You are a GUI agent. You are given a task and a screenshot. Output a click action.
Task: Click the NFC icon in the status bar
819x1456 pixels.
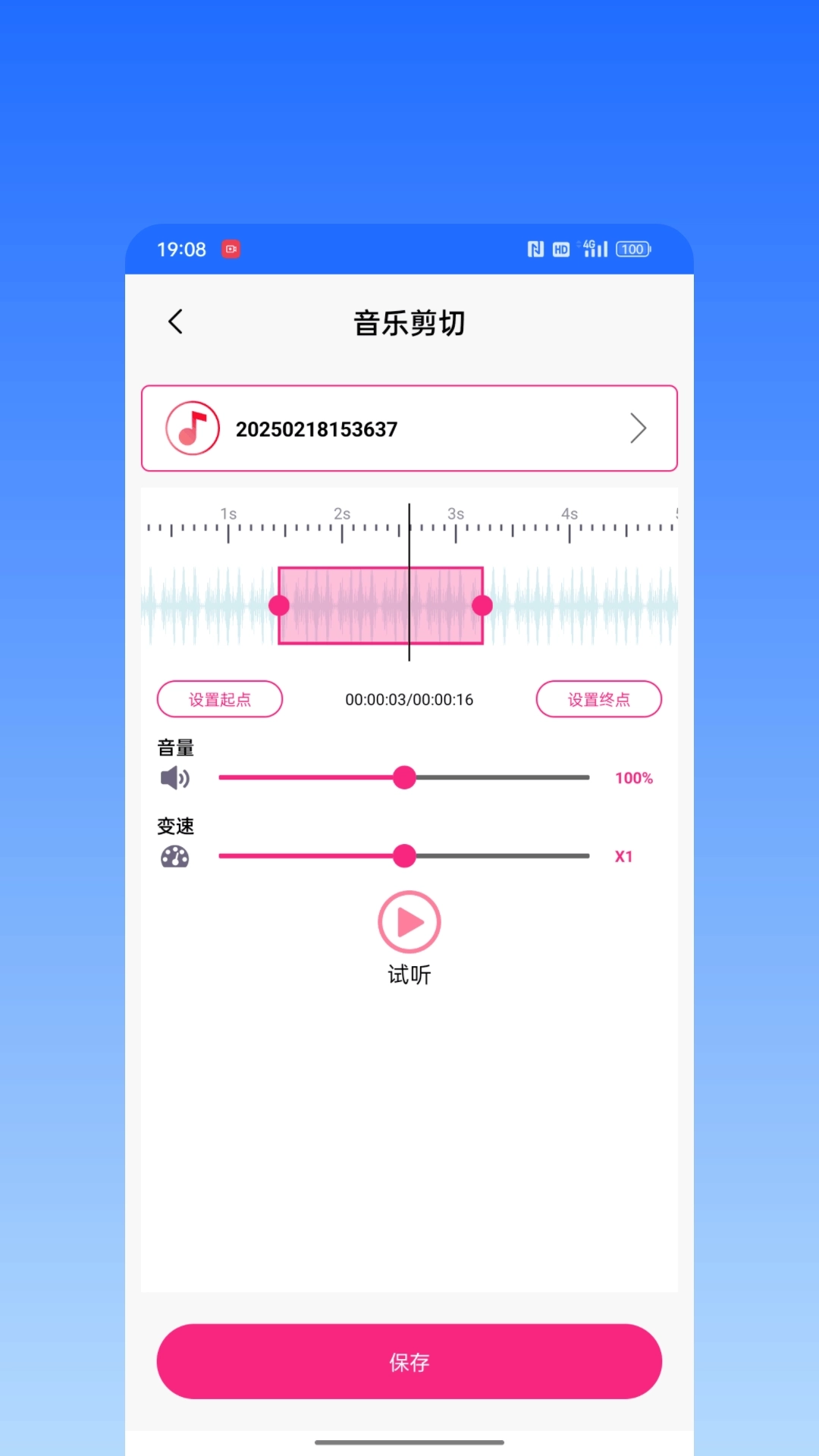(x=535, y=248)
